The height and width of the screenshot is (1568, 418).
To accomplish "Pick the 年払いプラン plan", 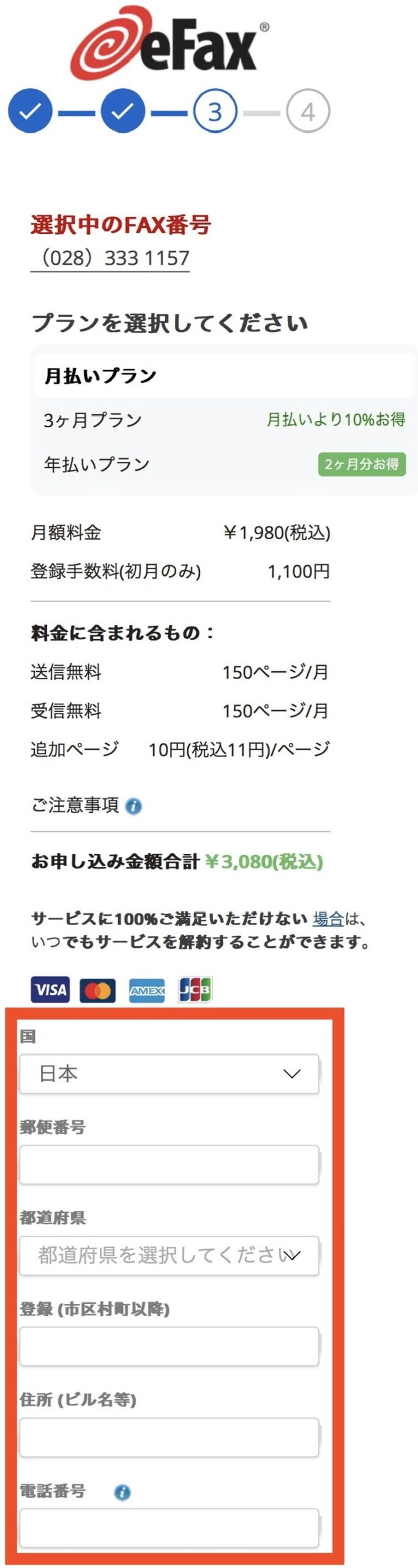I will click(x=223, y=464).
